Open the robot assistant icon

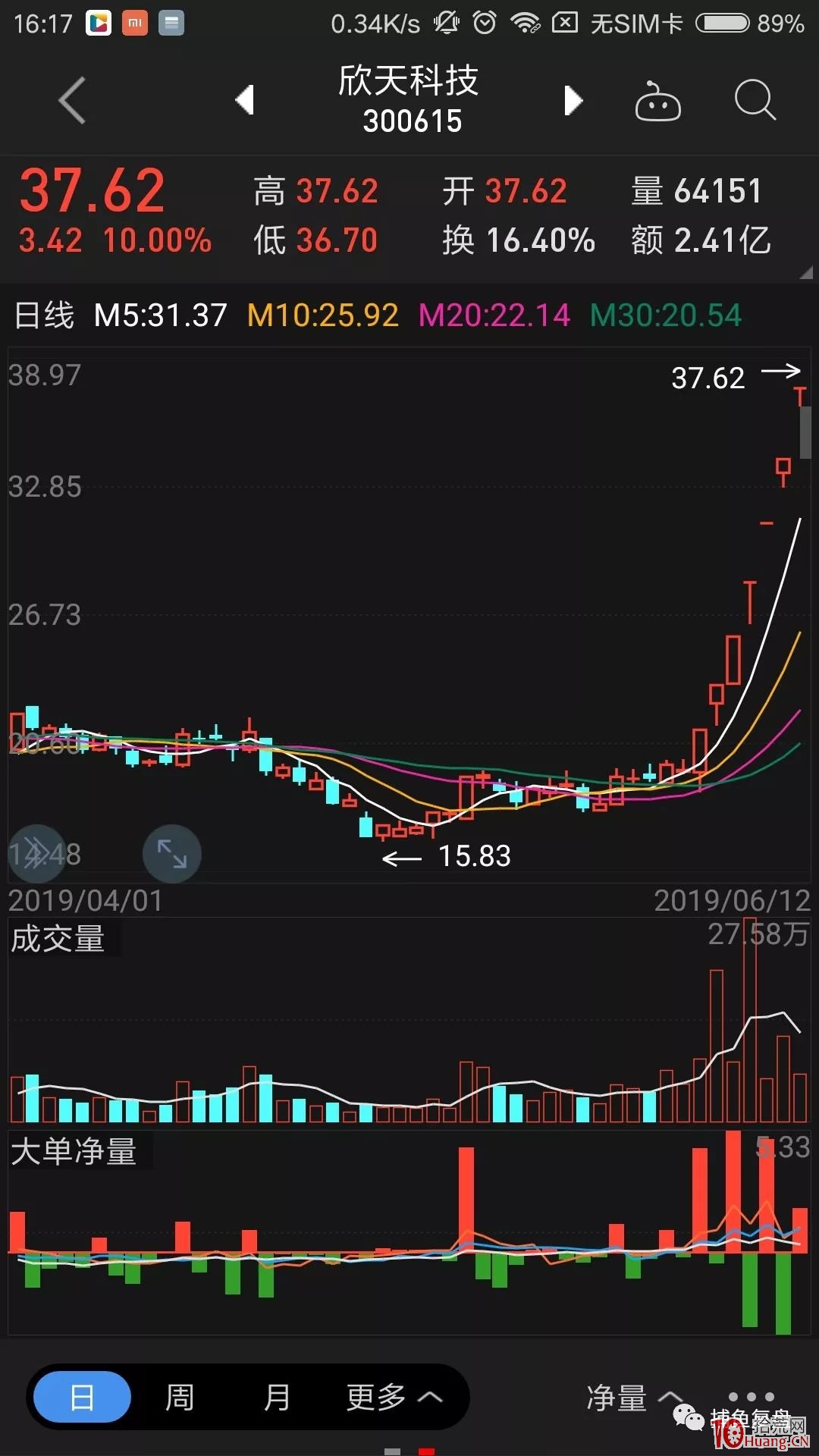point(657,101)
